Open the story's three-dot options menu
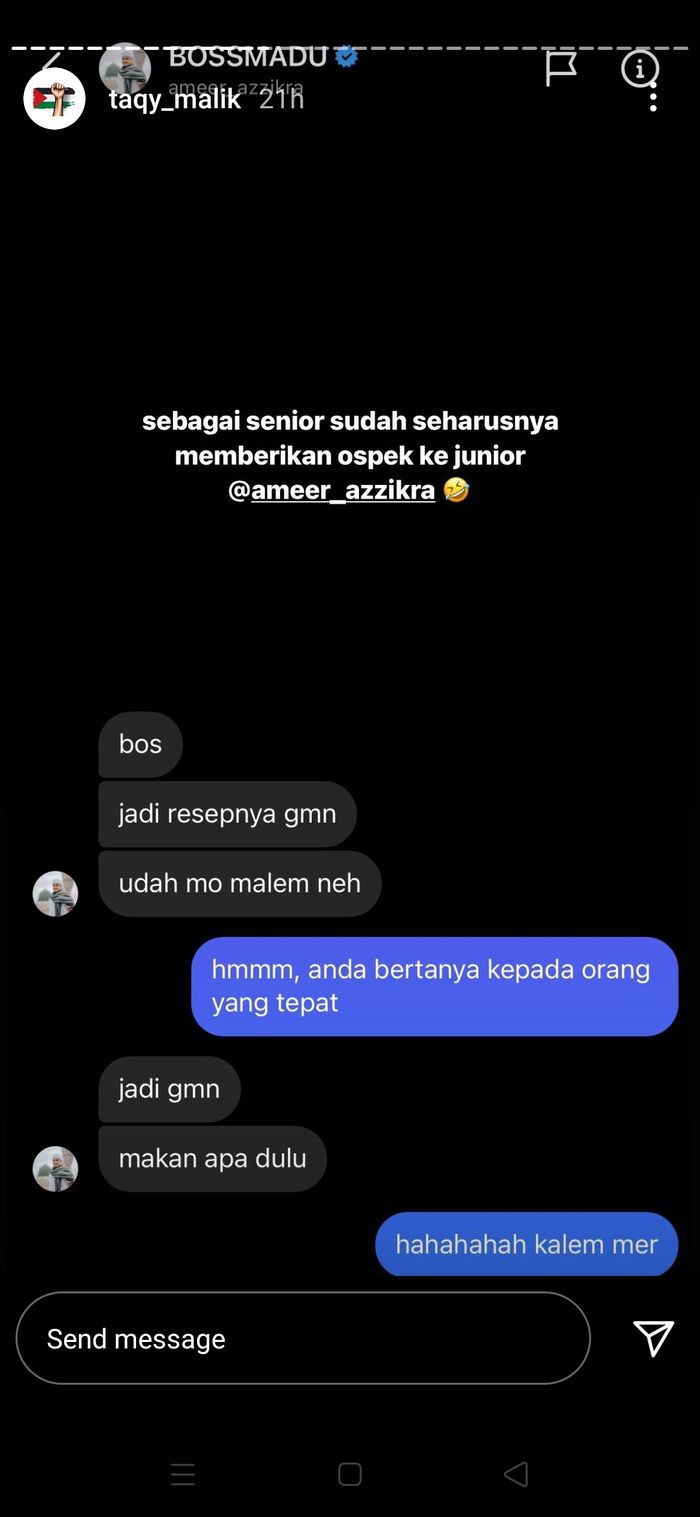This screenshot has width=700, height=1517. coord(653,98)
